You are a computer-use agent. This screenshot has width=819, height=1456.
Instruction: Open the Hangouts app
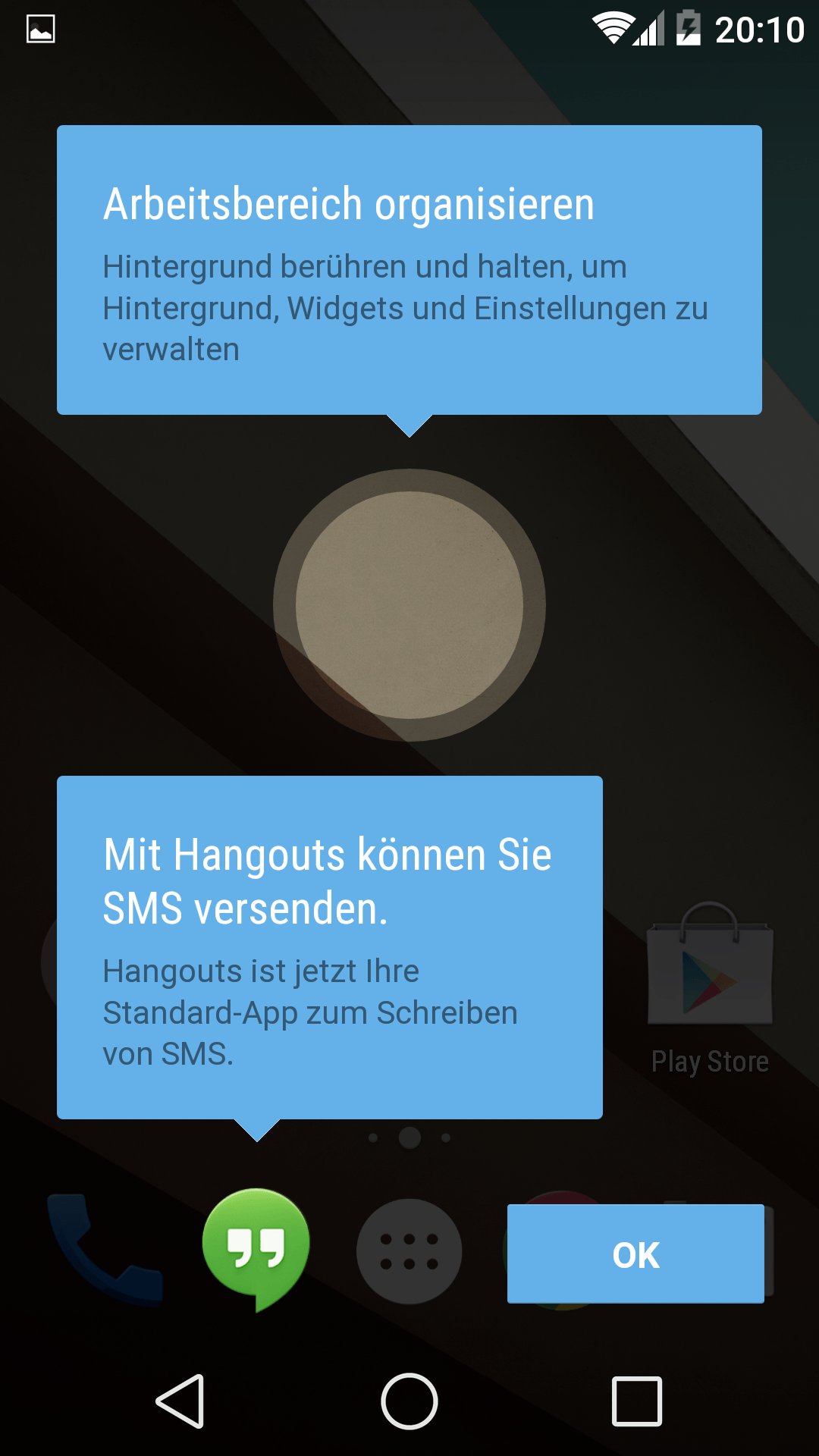(256, 1247)
